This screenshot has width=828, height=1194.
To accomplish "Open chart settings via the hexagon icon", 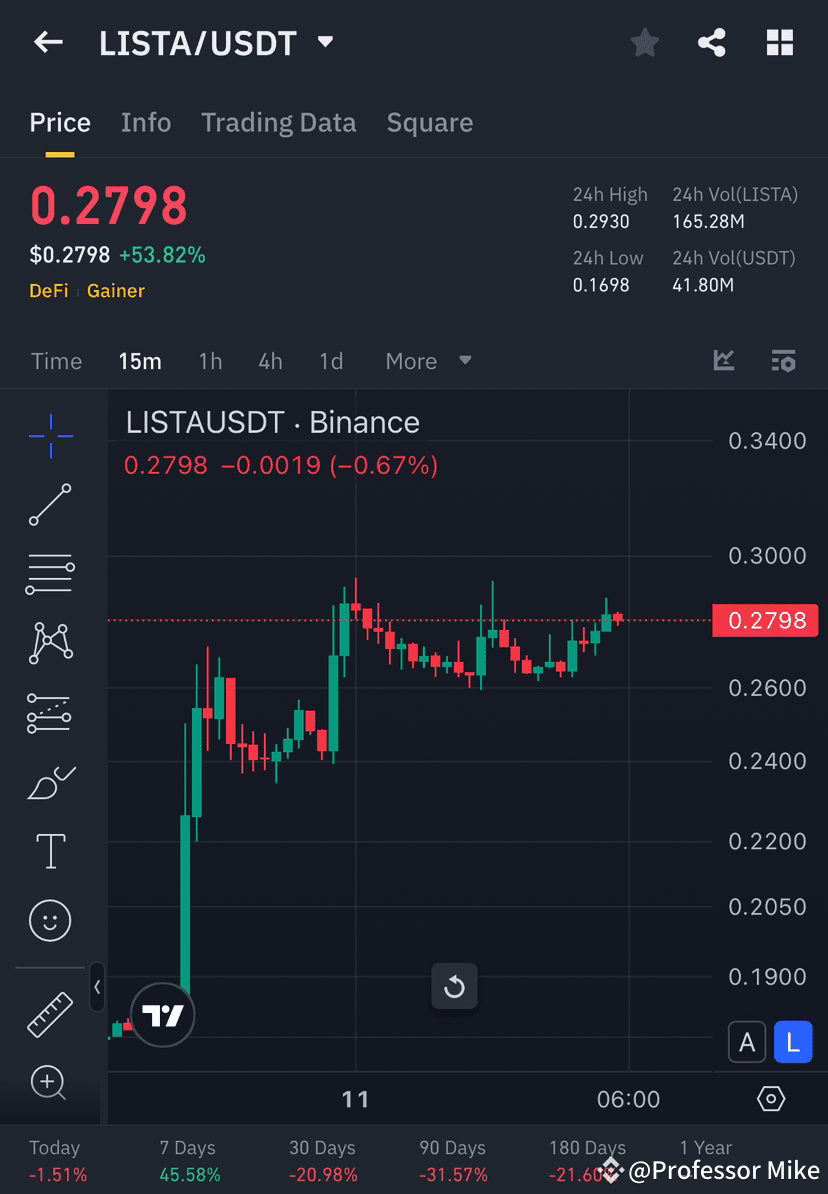I will point(770,1098).
